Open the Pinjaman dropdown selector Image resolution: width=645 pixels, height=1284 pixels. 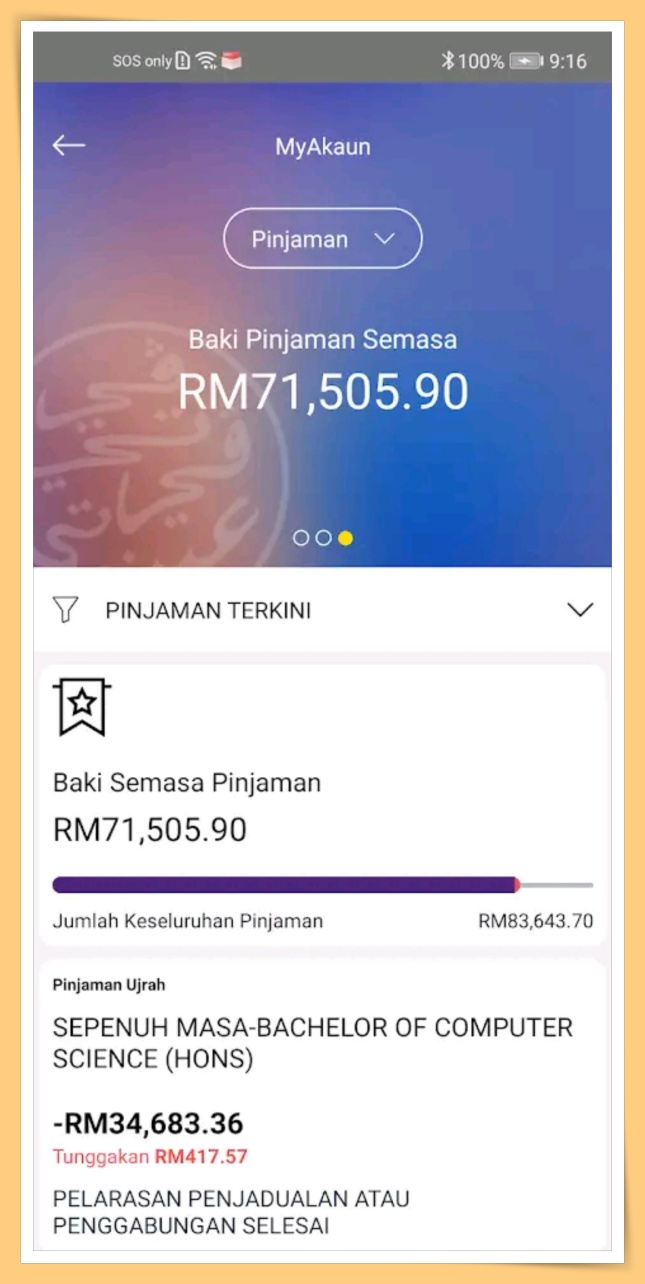[322, 239]
